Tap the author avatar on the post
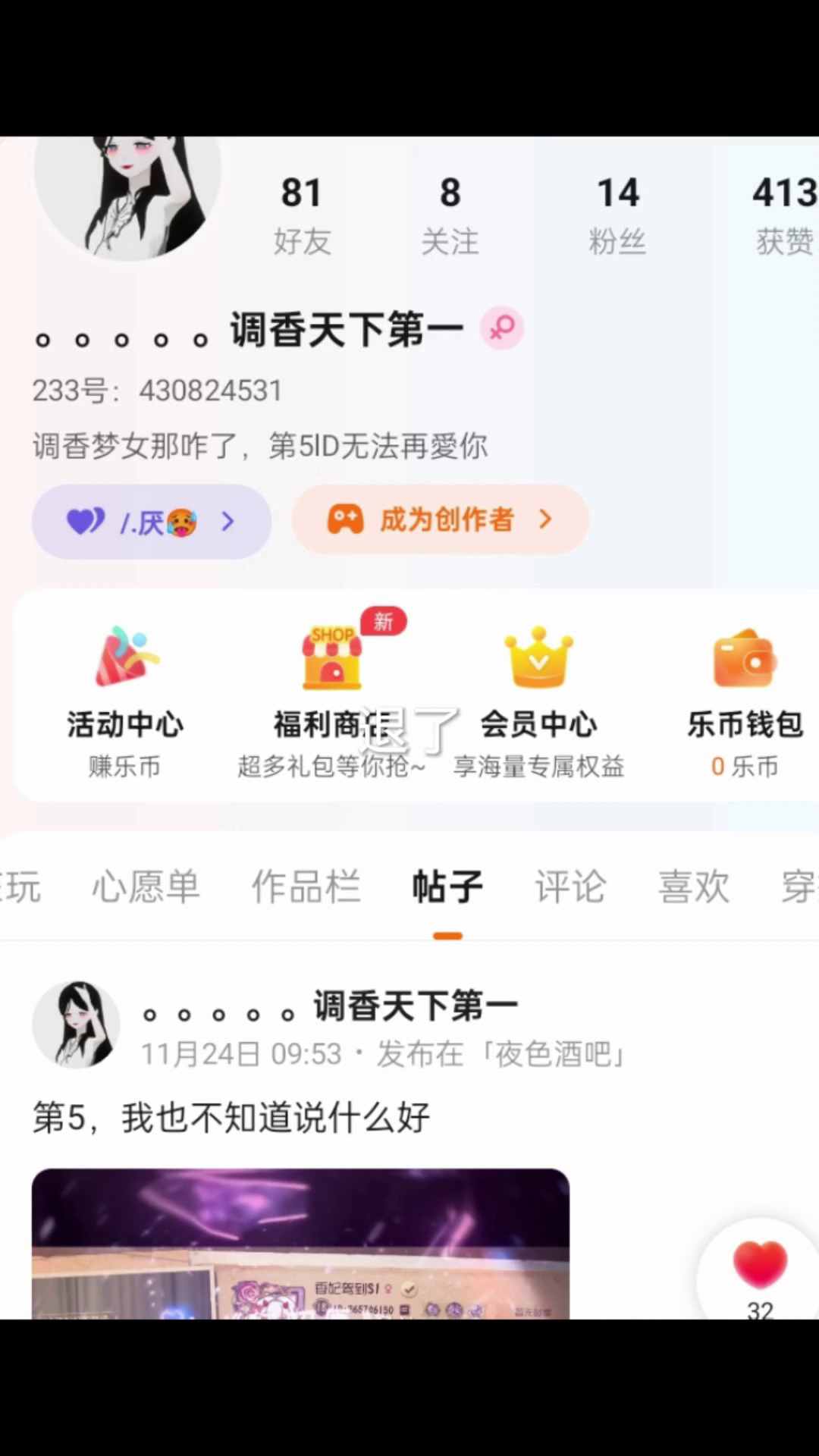The image size is (819, 1456). pyautogui.click(x=76, y=1025)
